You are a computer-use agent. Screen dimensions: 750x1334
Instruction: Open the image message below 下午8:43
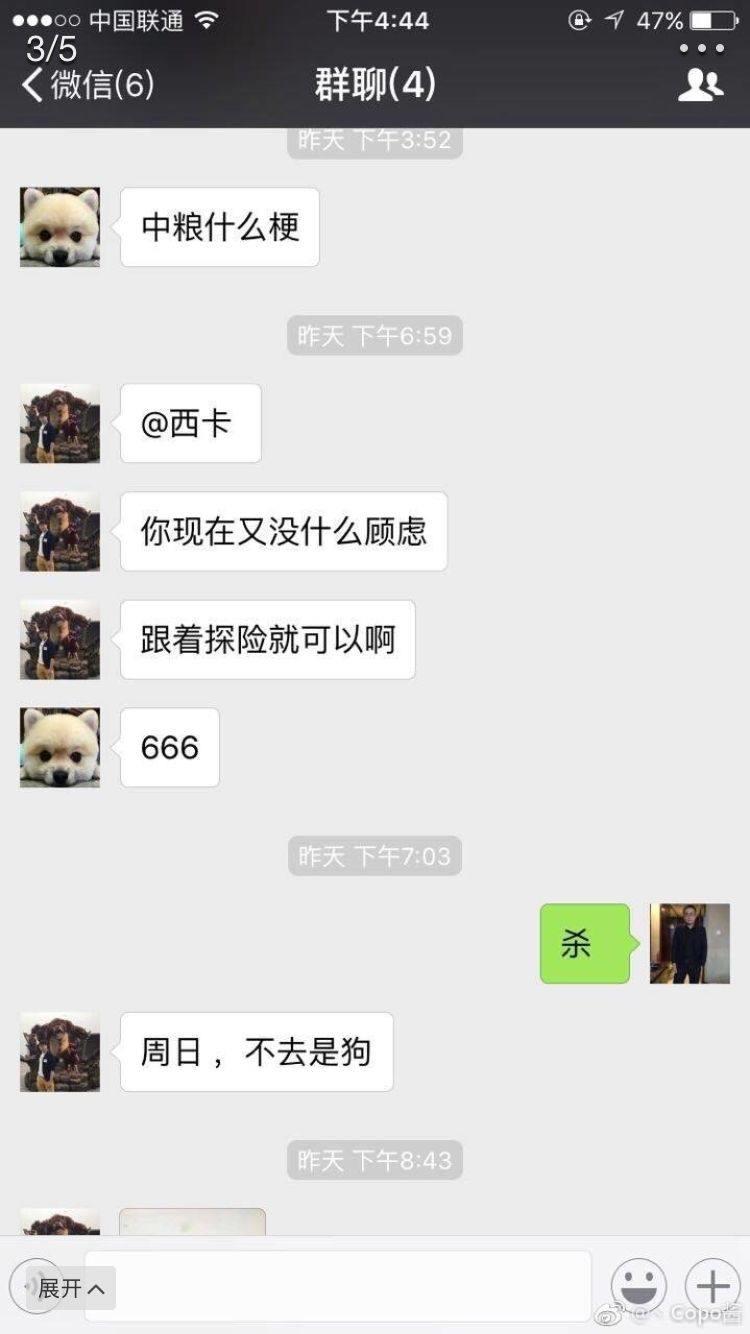pyautogui.click(x=192, y=1222)
